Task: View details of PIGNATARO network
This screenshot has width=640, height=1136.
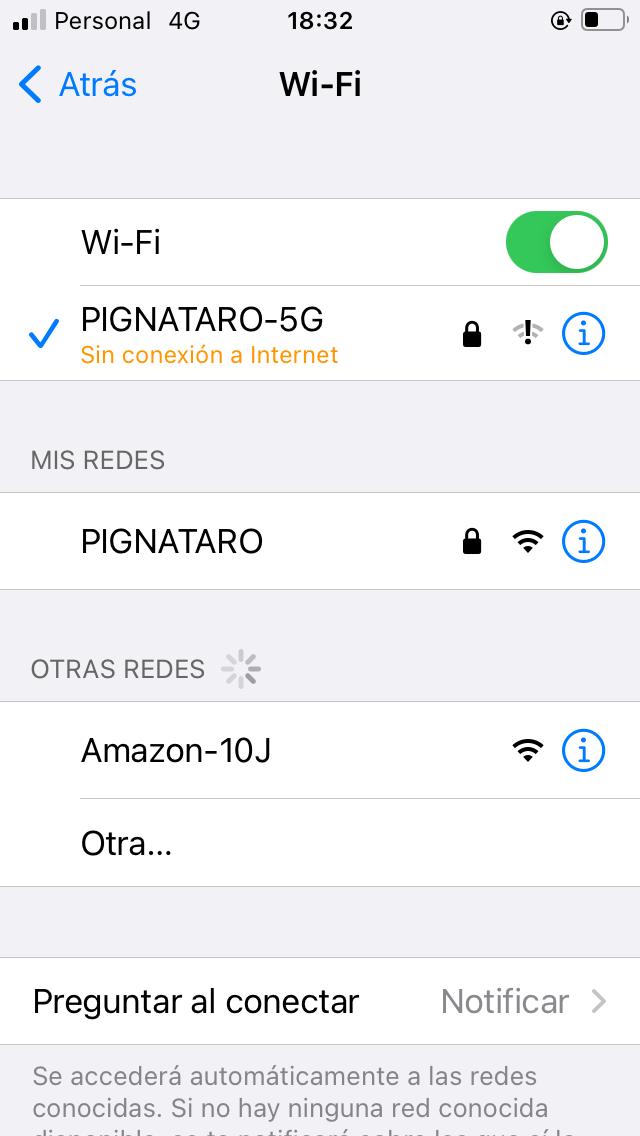Action: (583, 542)
